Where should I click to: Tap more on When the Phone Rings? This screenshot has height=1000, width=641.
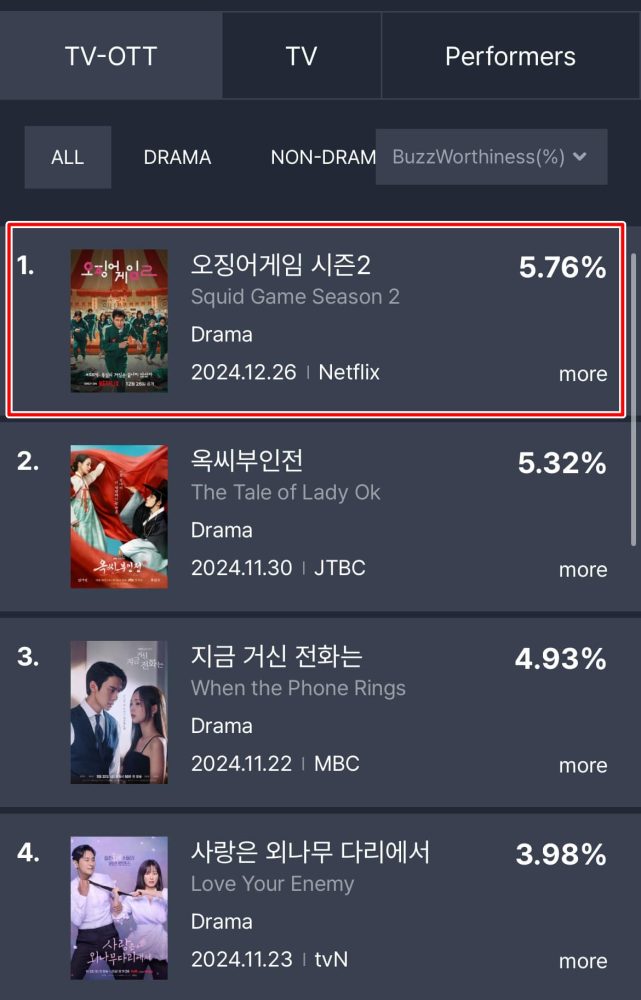582,766
